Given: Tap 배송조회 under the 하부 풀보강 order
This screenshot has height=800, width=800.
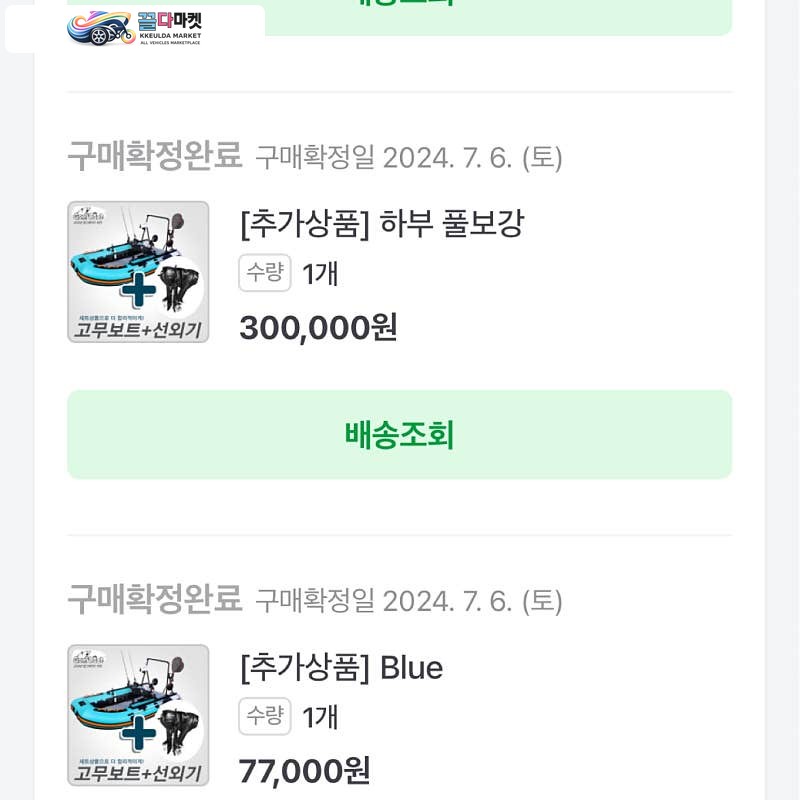Looking at the screenshot, I should tap(399, 435).
